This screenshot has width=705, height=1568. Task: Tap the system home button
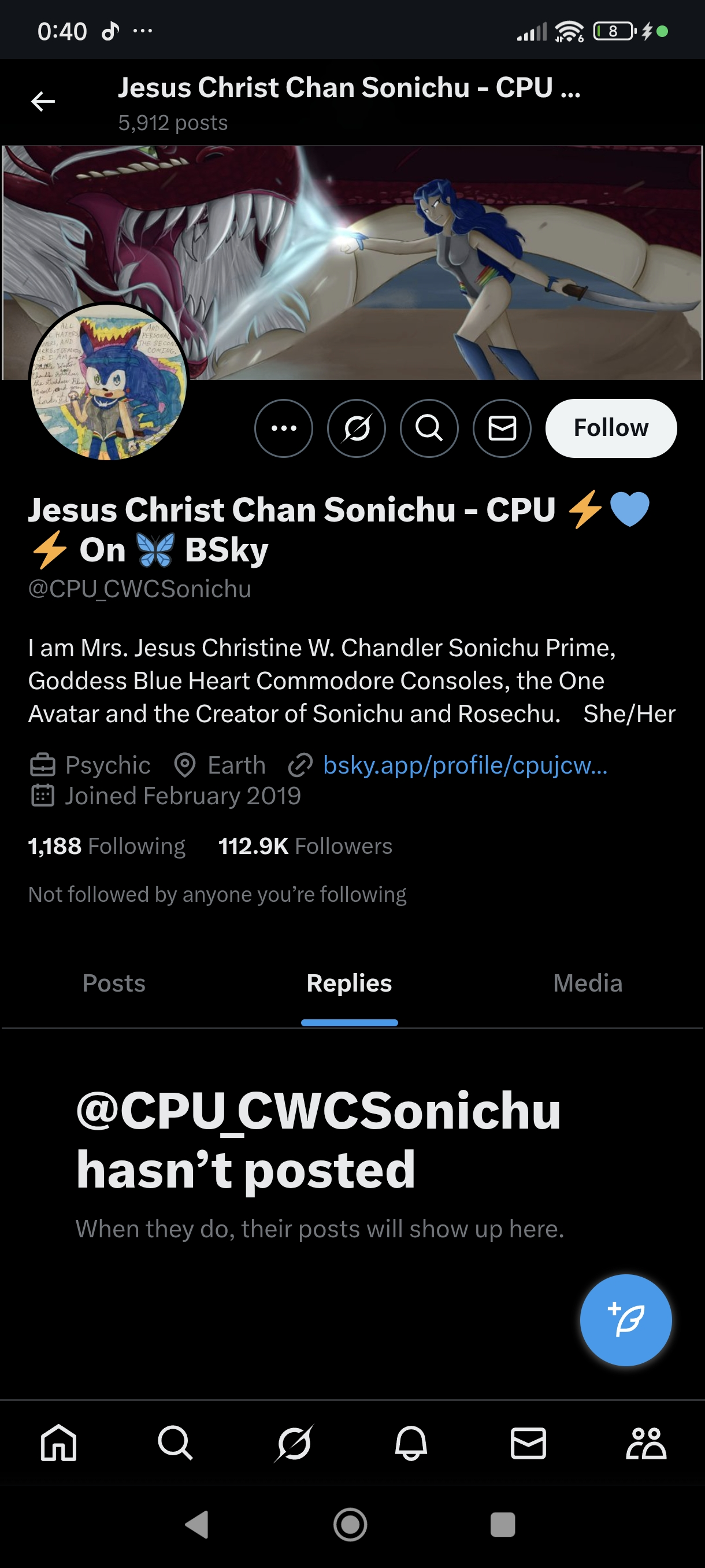pos(350,1525)
